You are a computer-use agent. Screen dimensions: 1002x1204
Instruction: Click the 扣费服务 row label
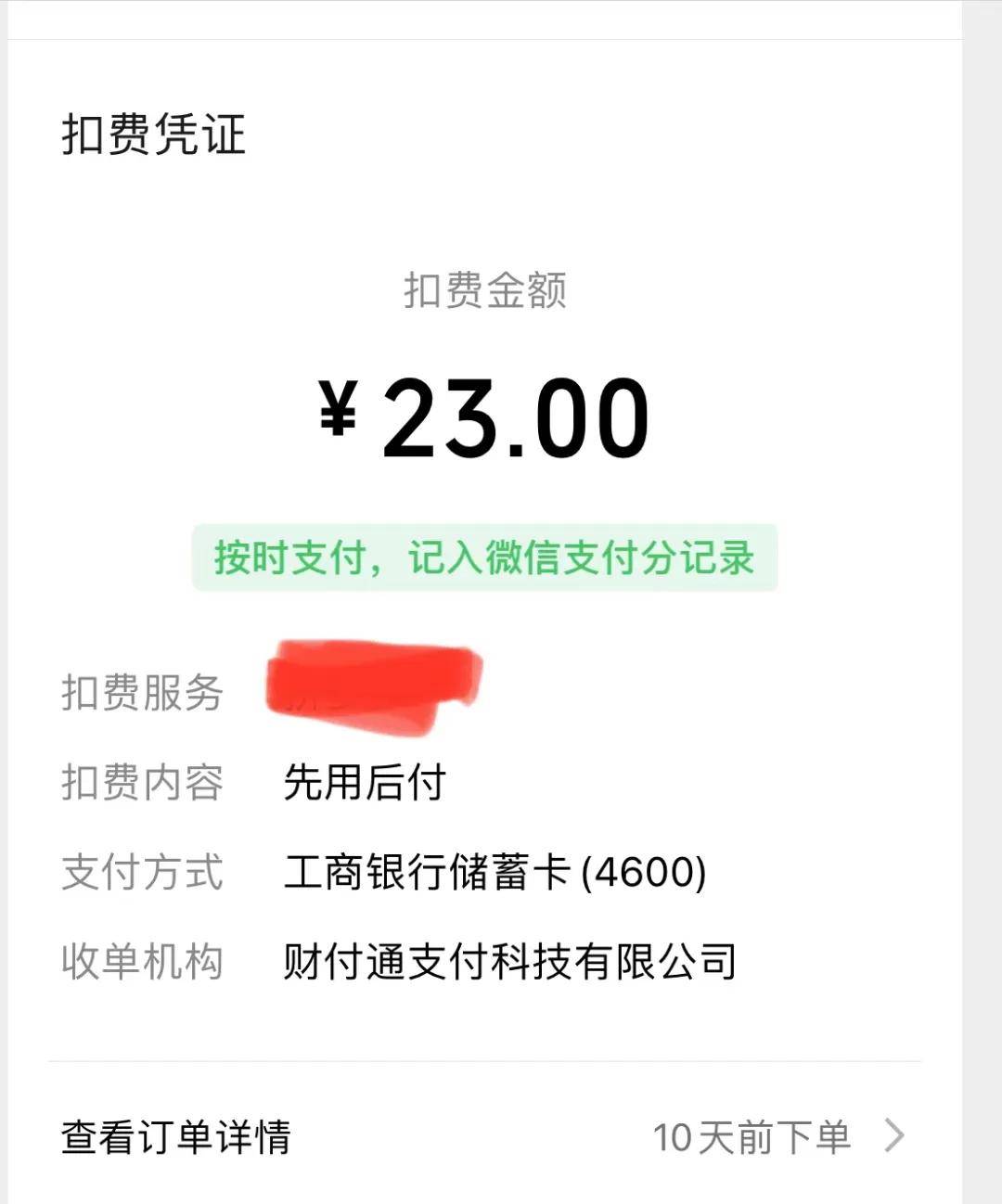[141, 691]
